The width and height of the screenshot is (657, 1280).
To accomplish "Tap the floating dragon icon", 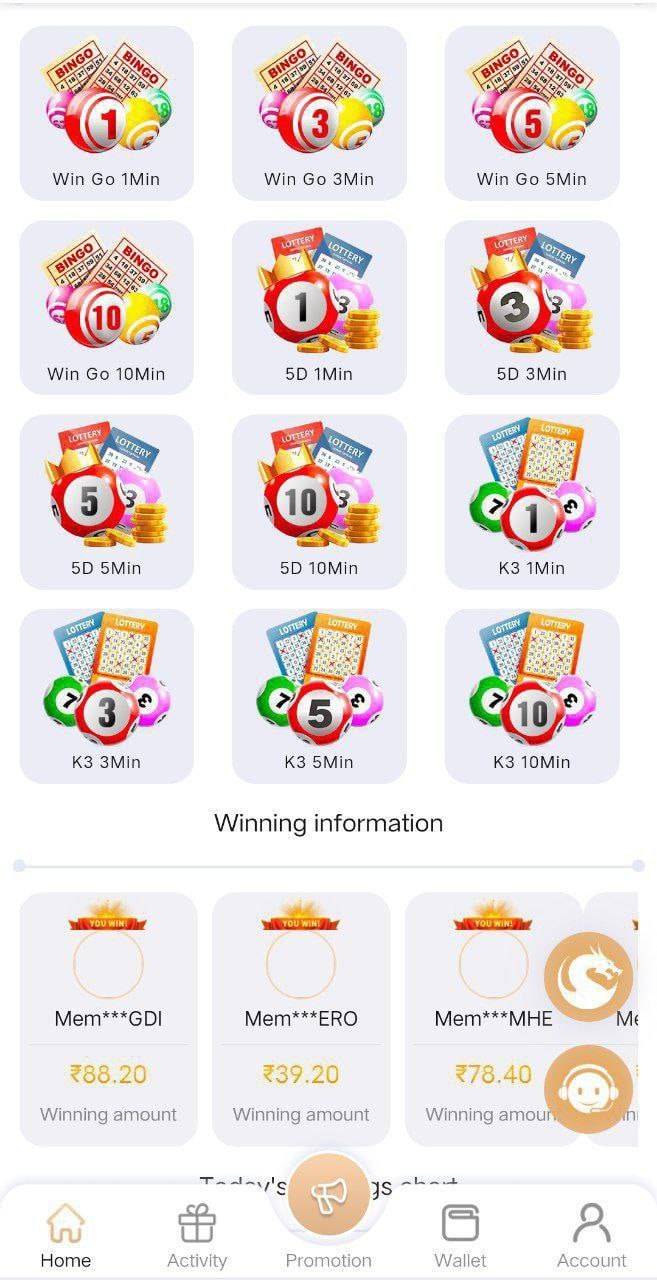I will click(588, 977).
